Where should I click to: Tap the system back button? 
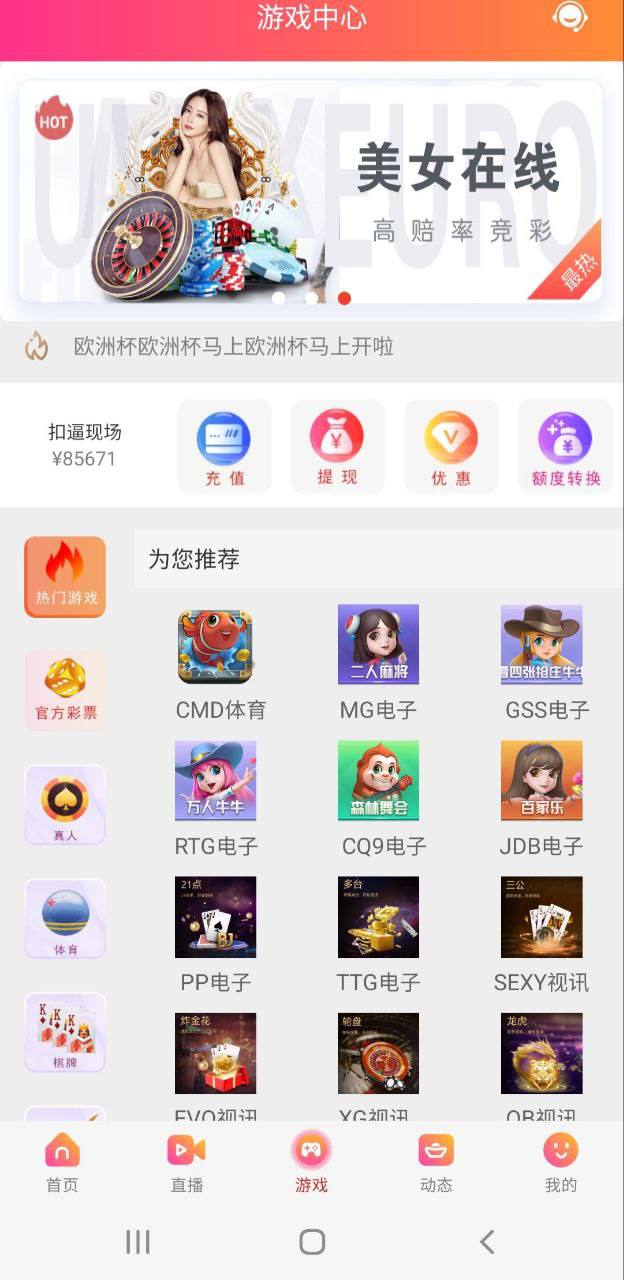(487, 1242)
